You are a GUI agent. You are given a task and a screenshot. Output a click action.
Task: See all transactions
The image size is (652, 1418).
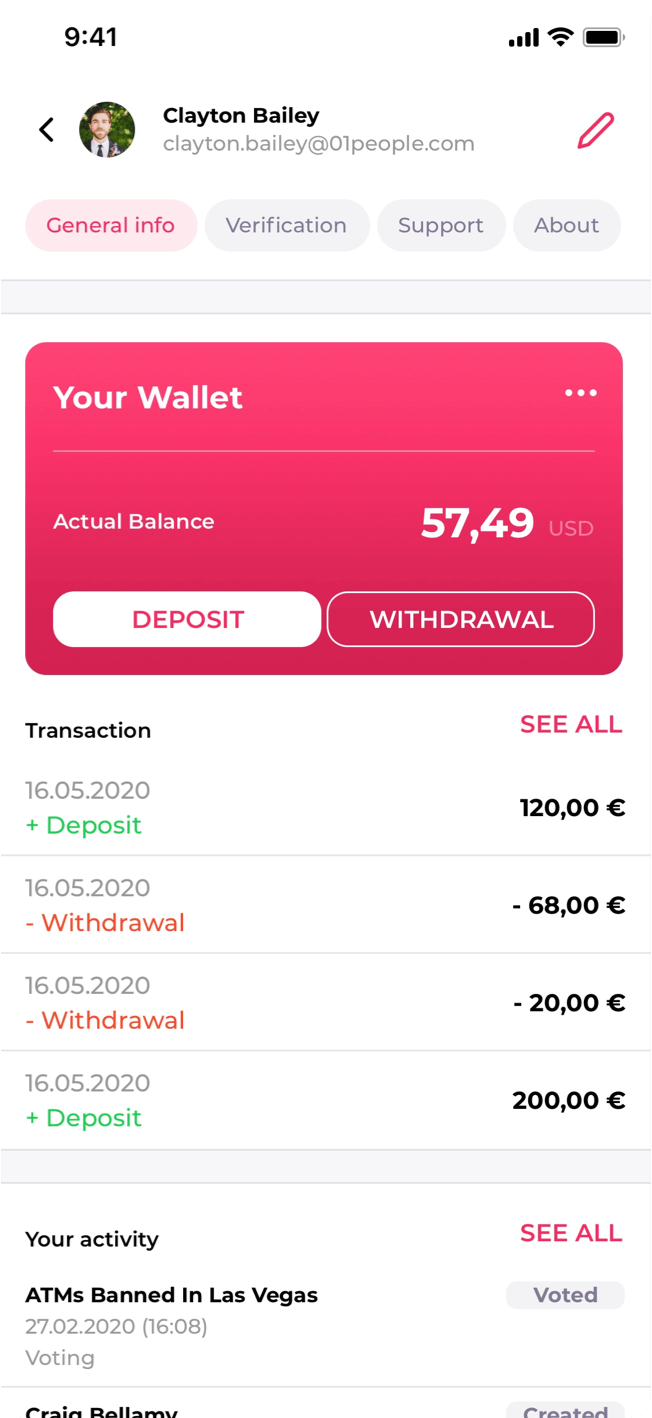tap(571, 724)
